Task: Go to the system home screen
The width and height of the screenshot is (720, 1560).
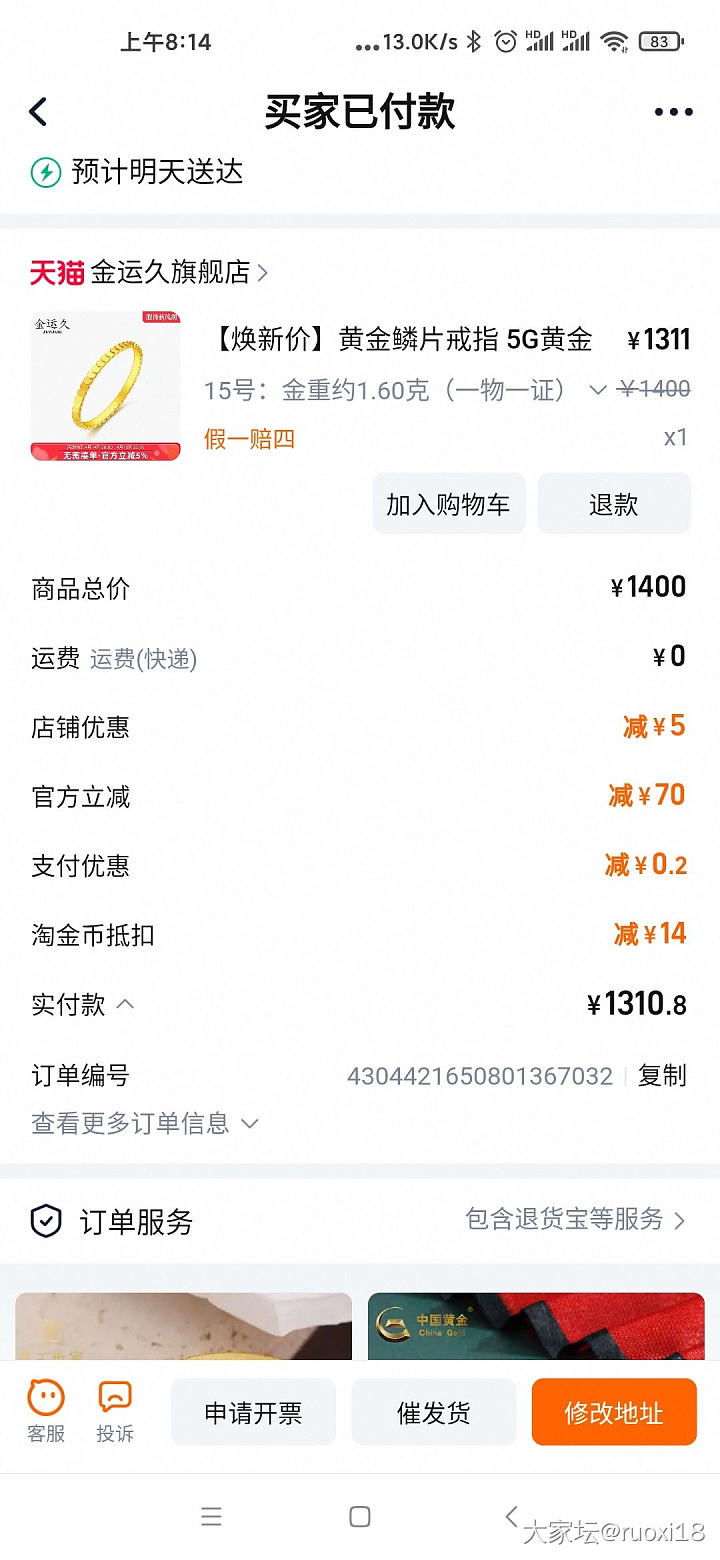Action: click(360, 1517)
